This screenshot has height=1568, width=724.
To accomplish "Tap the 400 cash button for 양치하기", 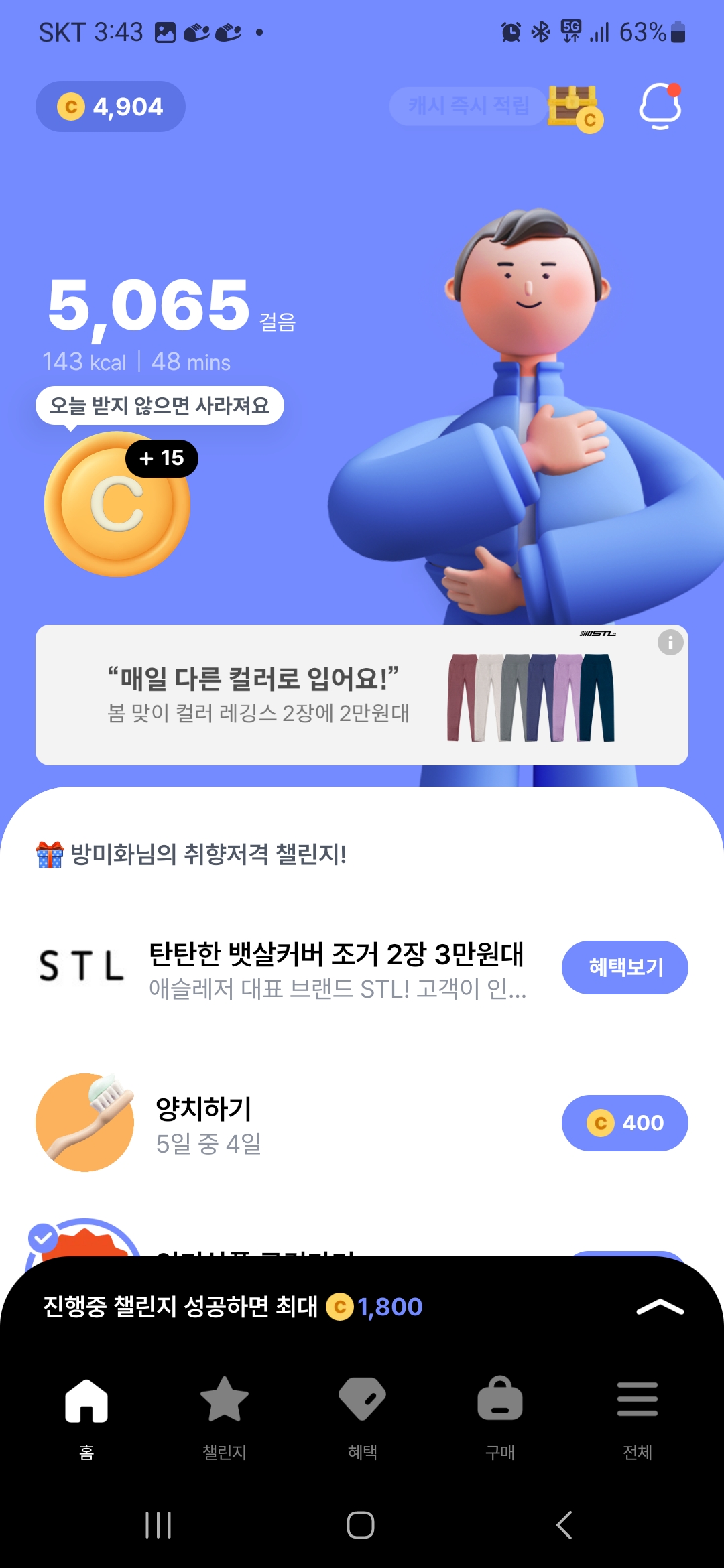I will click(x=625, y=1123).
